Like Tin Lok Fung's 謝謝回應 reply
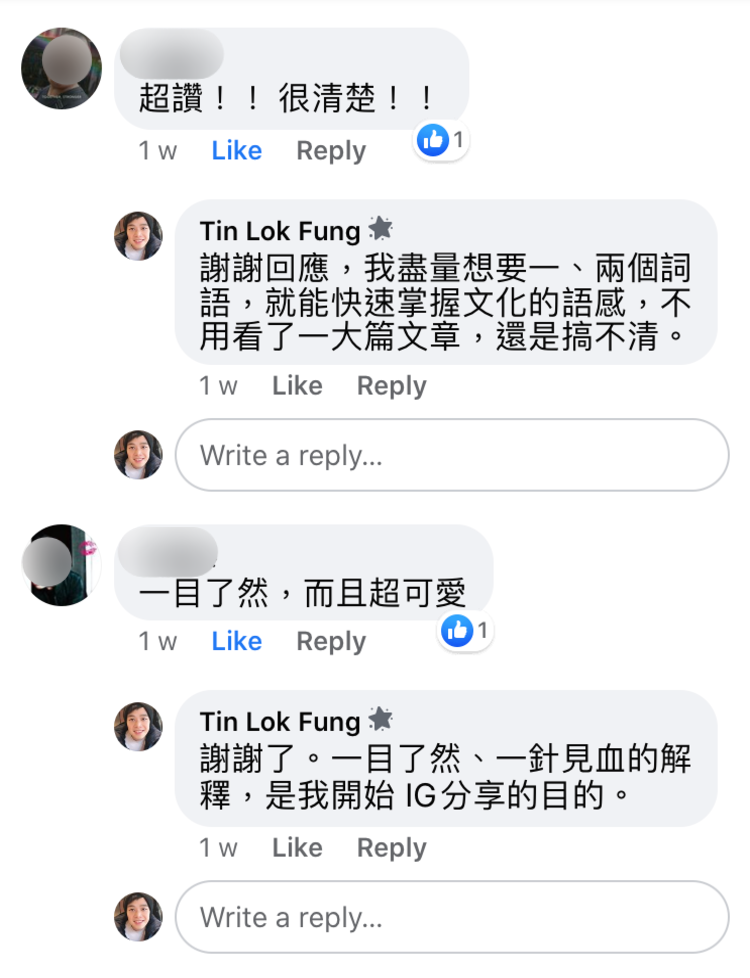 [x=297, y=386]
